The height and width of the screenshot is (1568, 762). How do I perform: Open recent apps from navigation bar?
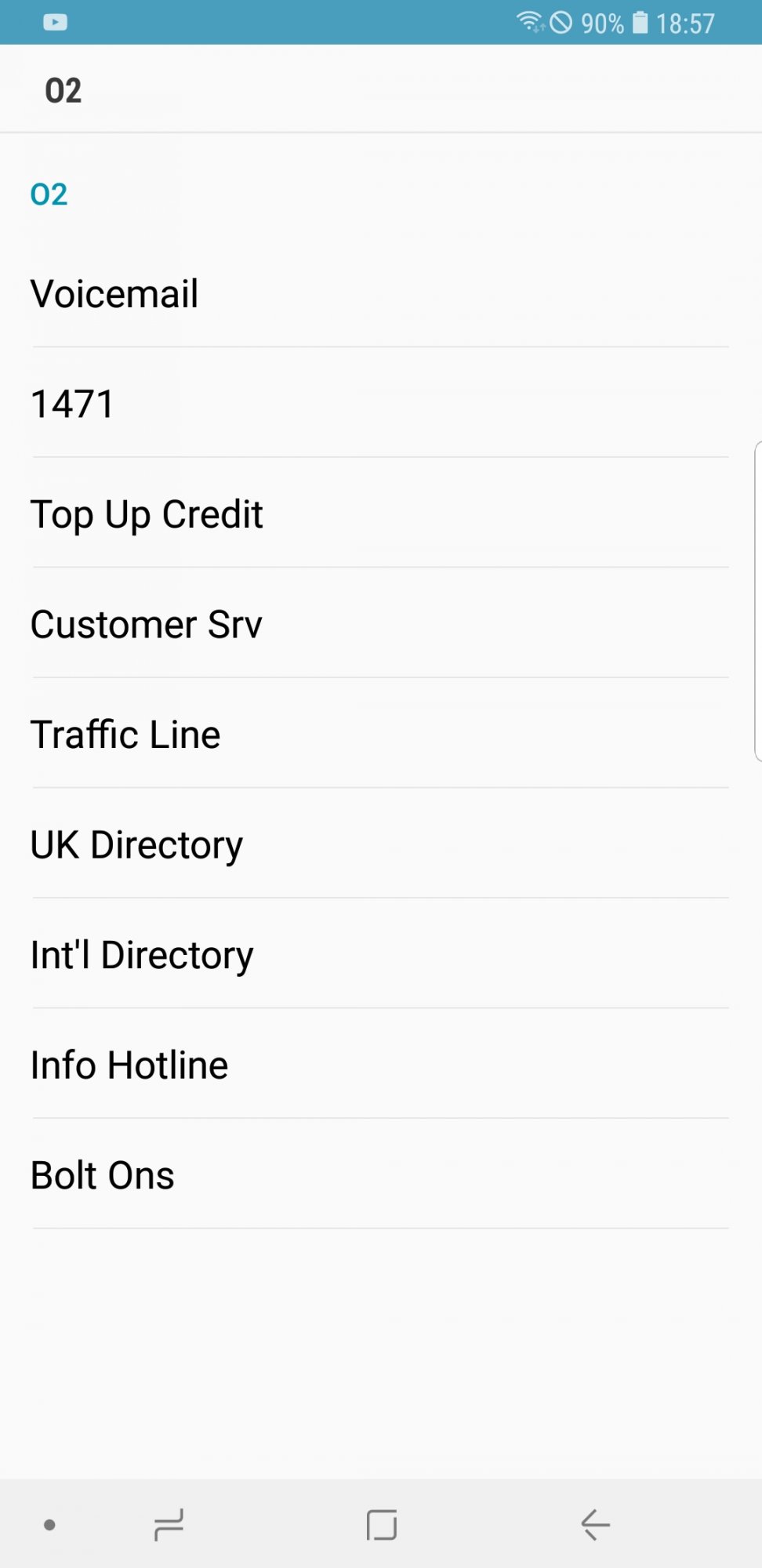pyautogui.click(x=169, y=1525)
